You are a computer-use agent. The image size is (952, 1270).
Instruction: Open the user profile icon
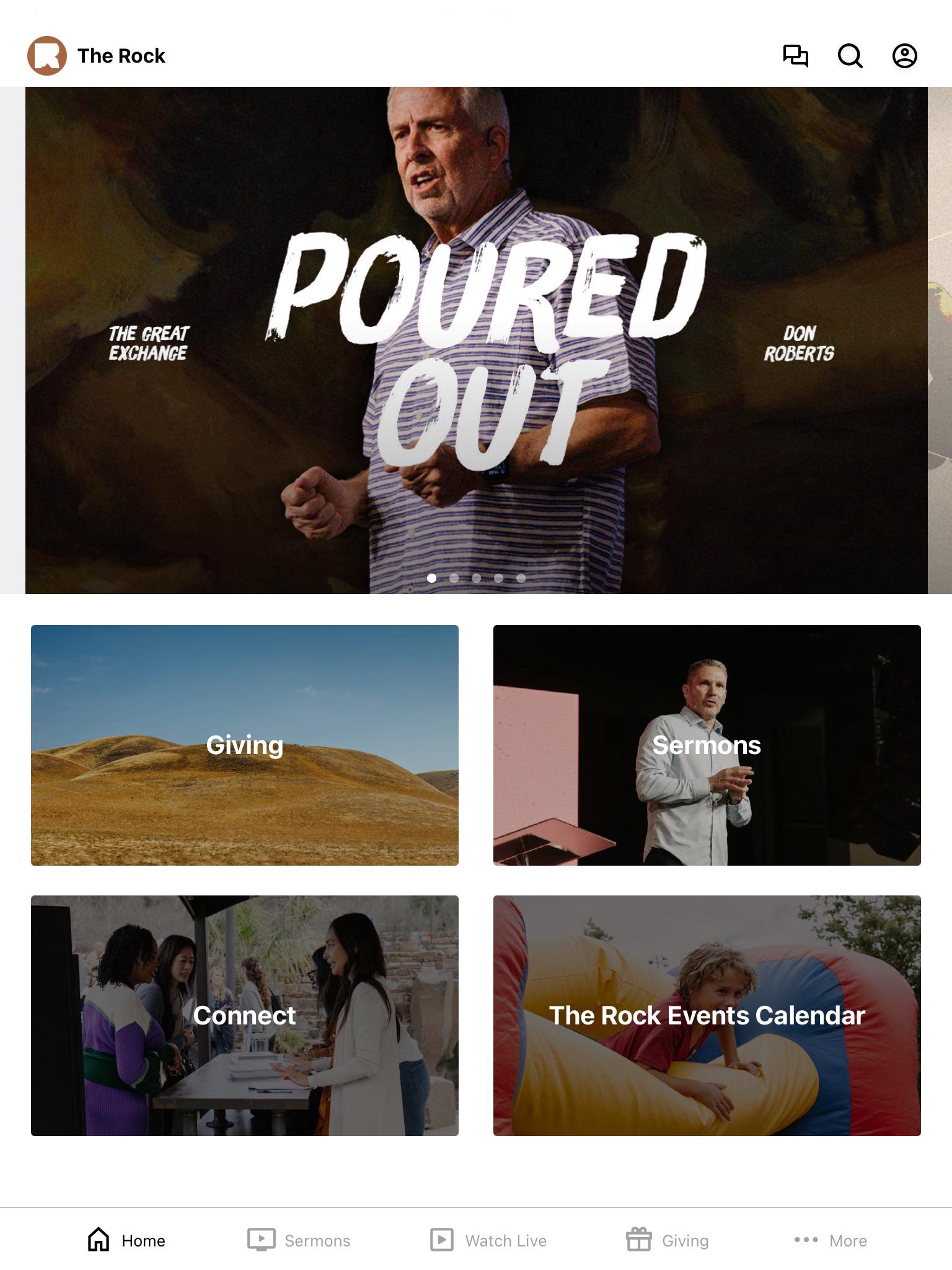[904, 56]
